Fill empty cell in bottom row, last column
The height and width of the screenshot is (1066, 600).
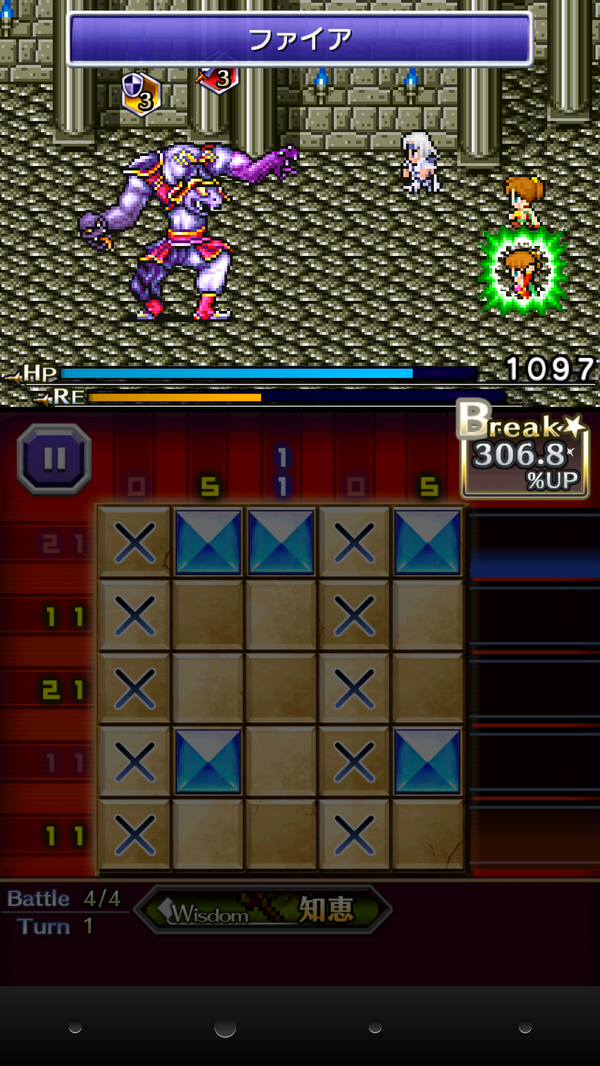pos(428,834)
